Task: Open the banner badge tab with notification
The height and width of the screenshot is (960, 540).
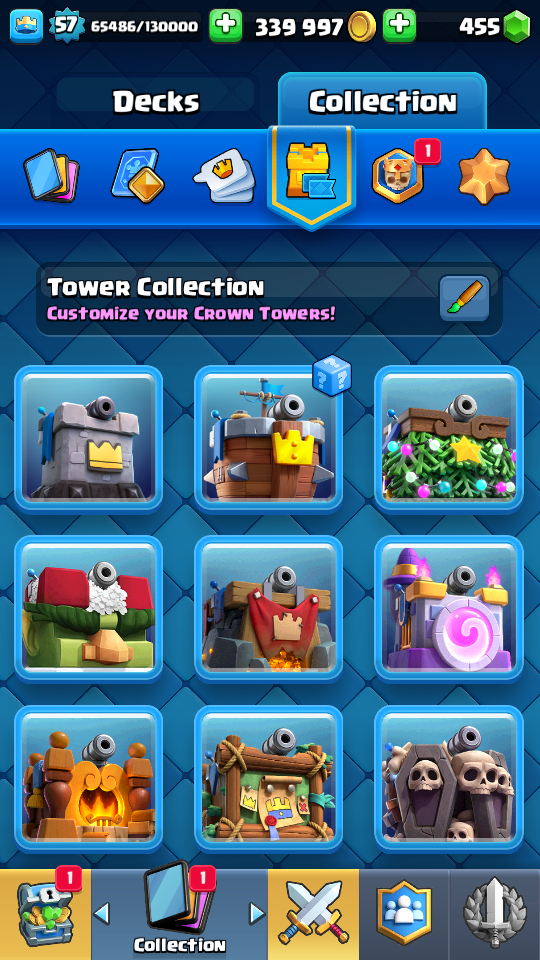Action: point(400,175)
